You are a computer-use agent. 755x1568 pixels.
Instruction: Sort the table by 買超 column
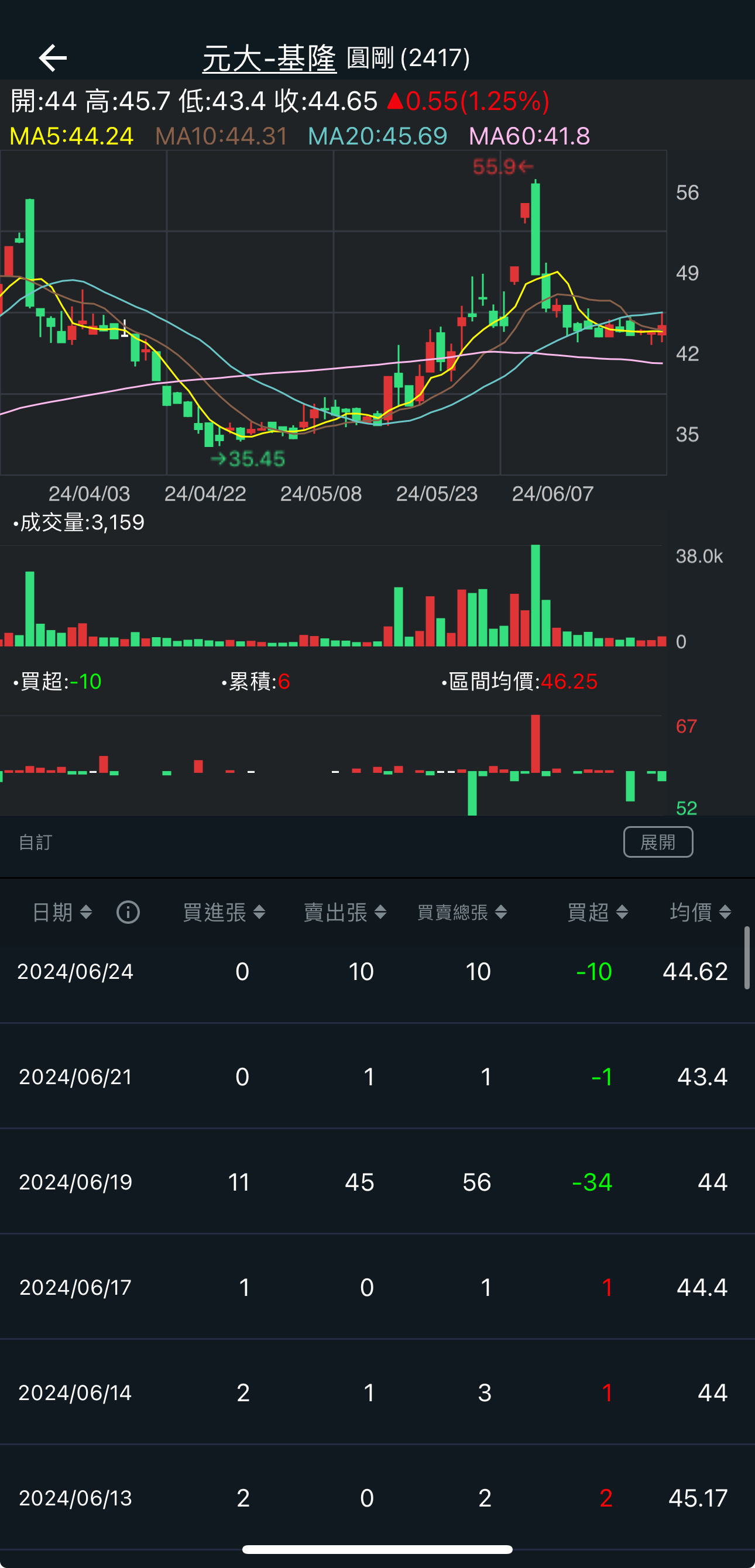click(597, 912)
